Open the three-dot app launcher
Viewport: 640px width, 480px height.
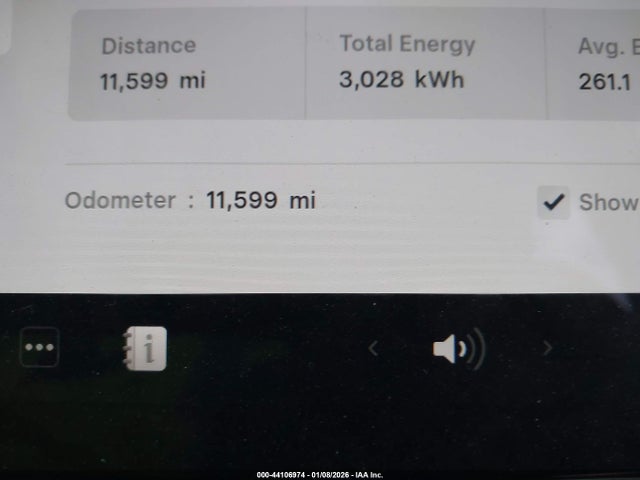(39, 348)
